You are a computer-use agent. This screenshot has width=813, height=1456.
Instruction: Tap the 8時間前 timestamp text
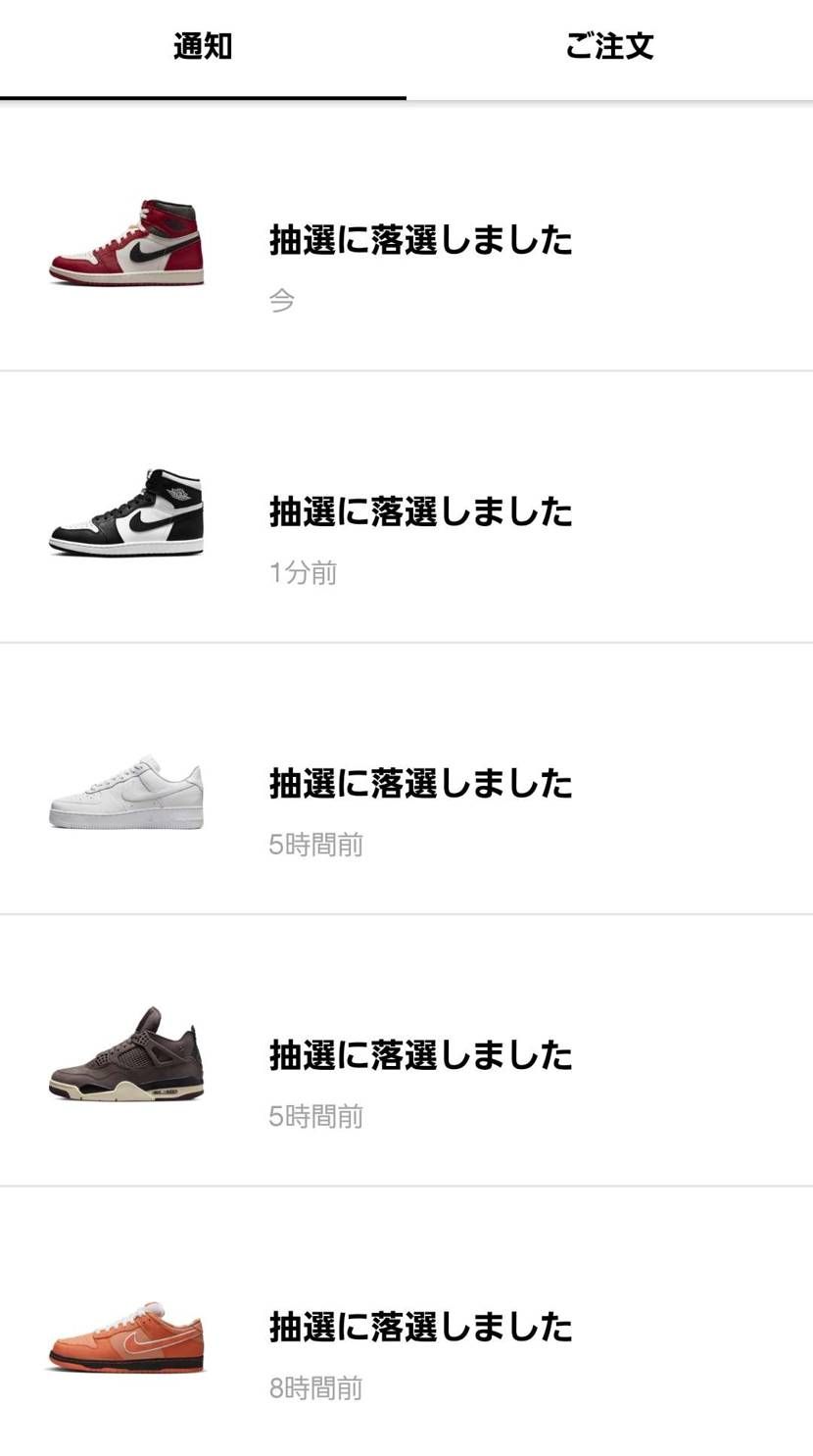[x=314, y=1387]
